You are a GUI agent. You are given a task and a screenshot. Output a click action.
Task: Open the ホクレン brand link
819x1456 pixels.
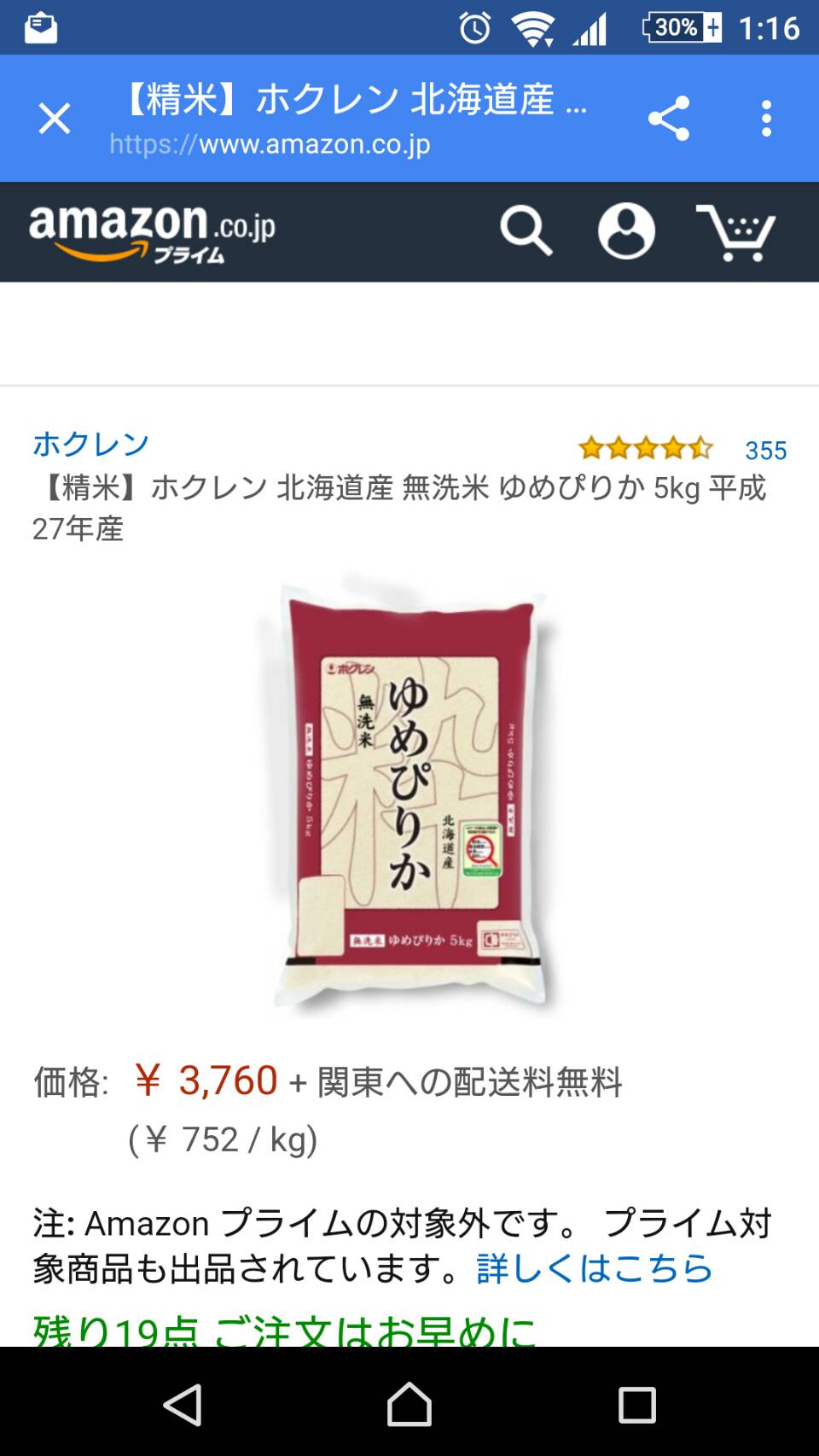pos(90,444)
